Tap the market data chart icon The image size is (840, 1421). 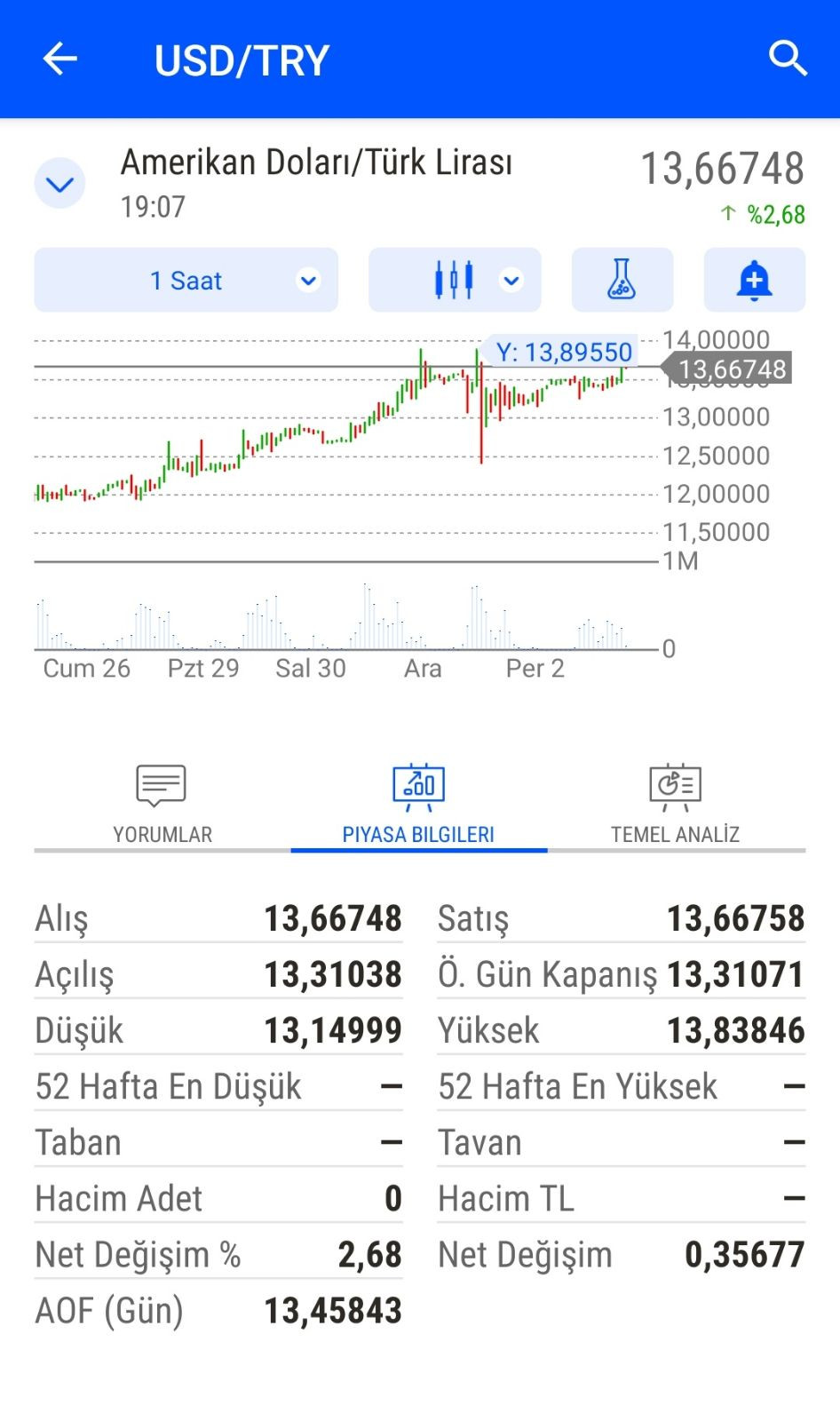pyautogui.click(x=417, y=785)
